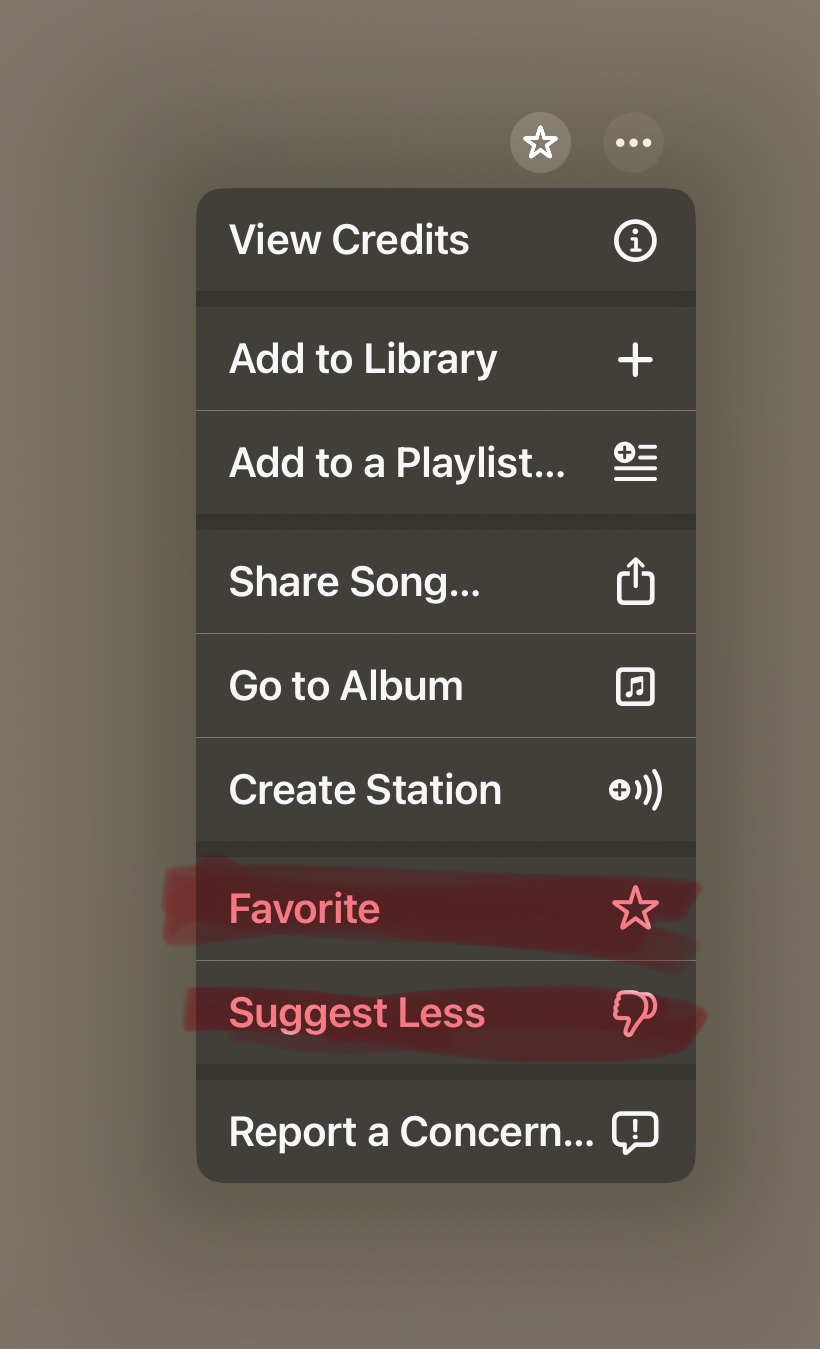Tap the star button above the menu

[540, 143]
